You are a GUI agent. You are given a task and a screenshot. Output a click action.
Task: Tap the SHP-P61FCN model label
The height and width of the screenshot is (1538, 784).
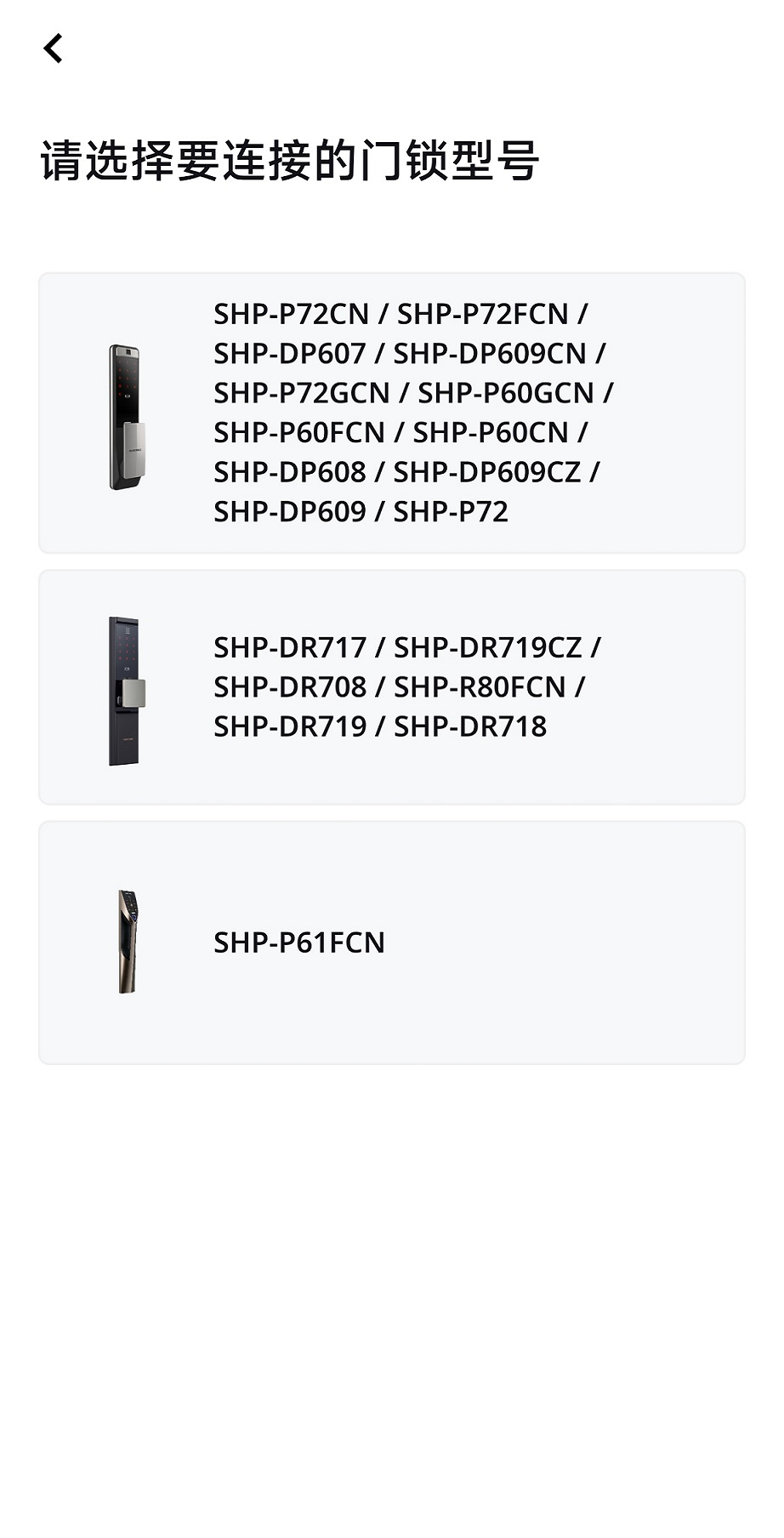(x=298, y=942)
